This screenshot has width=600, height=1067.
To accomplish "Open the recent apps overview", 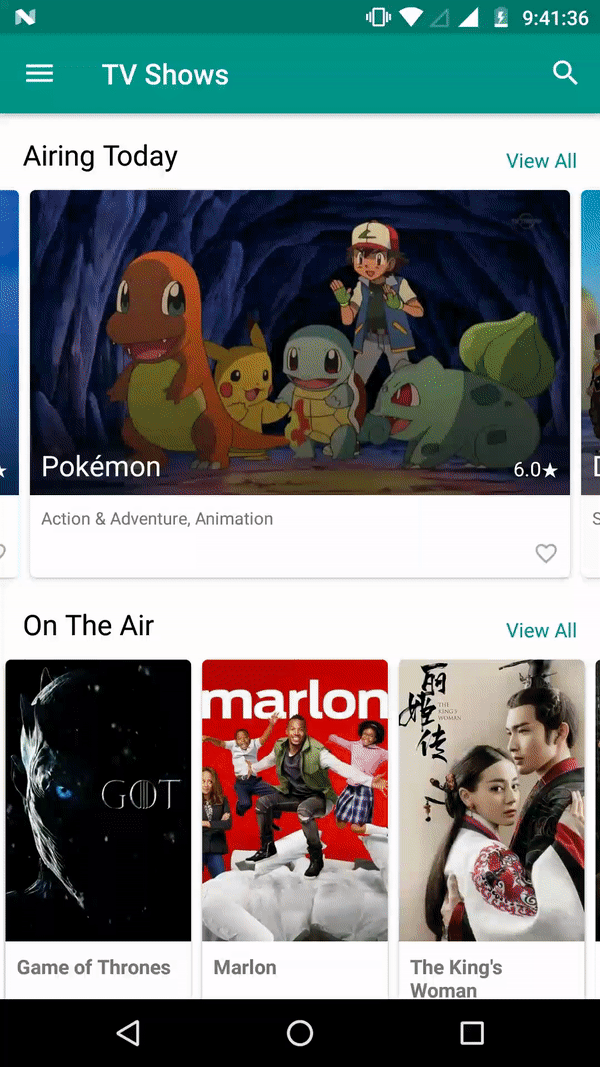I will 472,1033.
